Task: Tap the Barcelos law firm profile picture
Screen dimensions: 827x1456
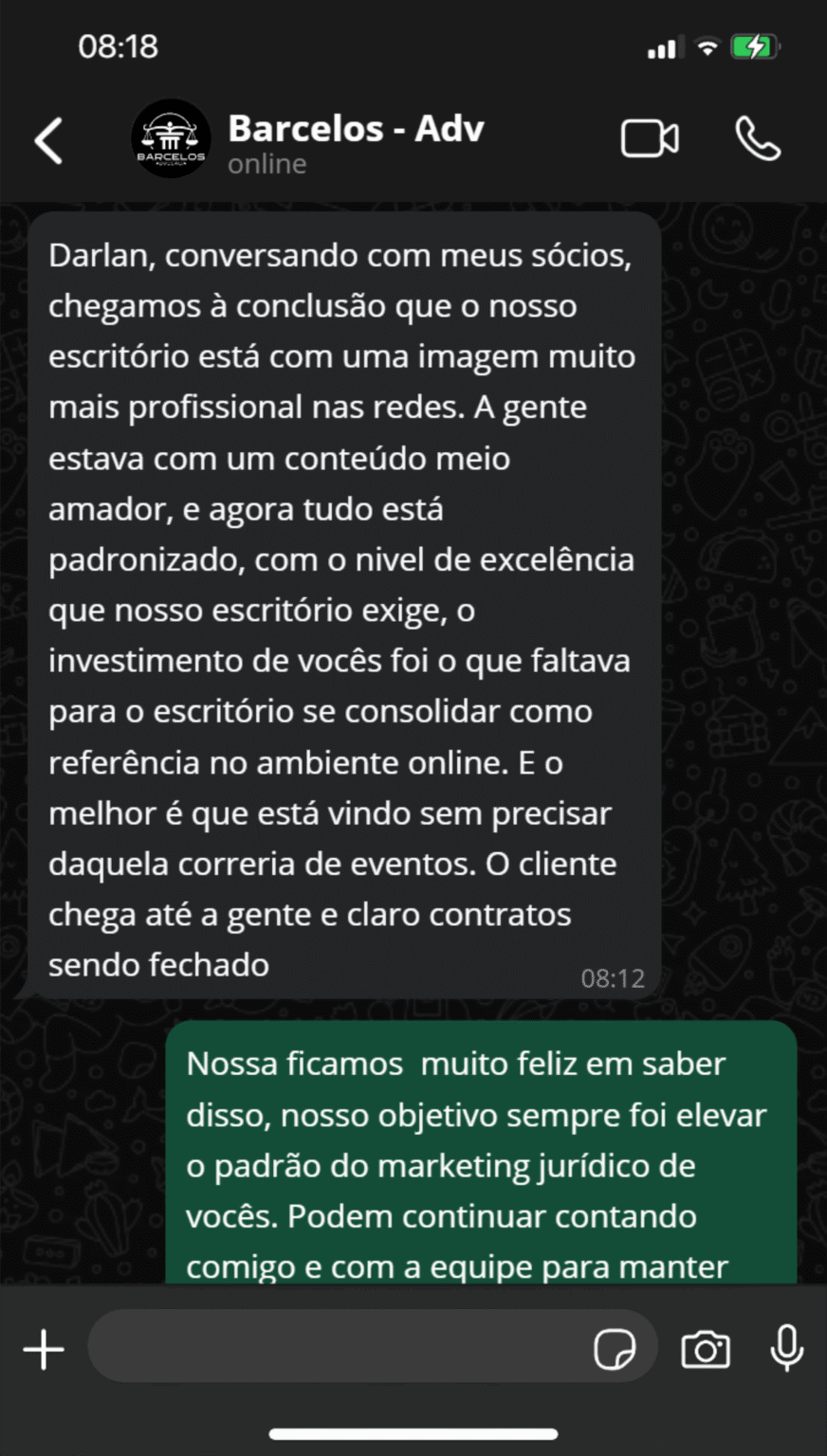Action: tap(171, 137)
